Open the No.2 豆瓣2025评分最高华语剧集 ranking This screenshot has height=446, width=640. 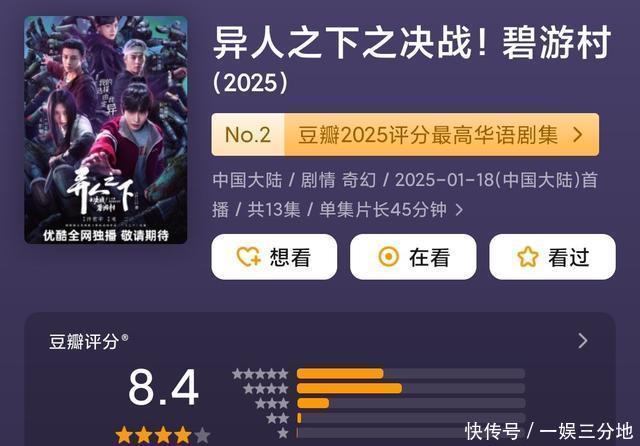click(x=405, y=135)
